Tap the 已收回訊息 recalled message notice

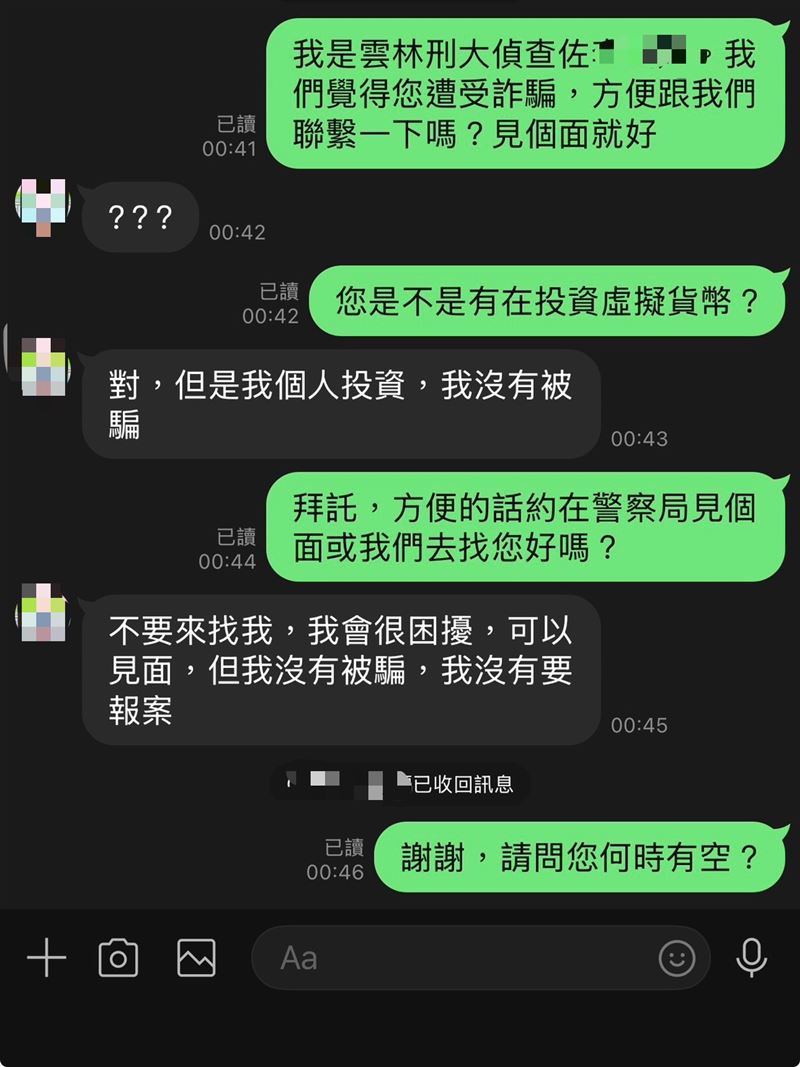(x=400, y=784)
